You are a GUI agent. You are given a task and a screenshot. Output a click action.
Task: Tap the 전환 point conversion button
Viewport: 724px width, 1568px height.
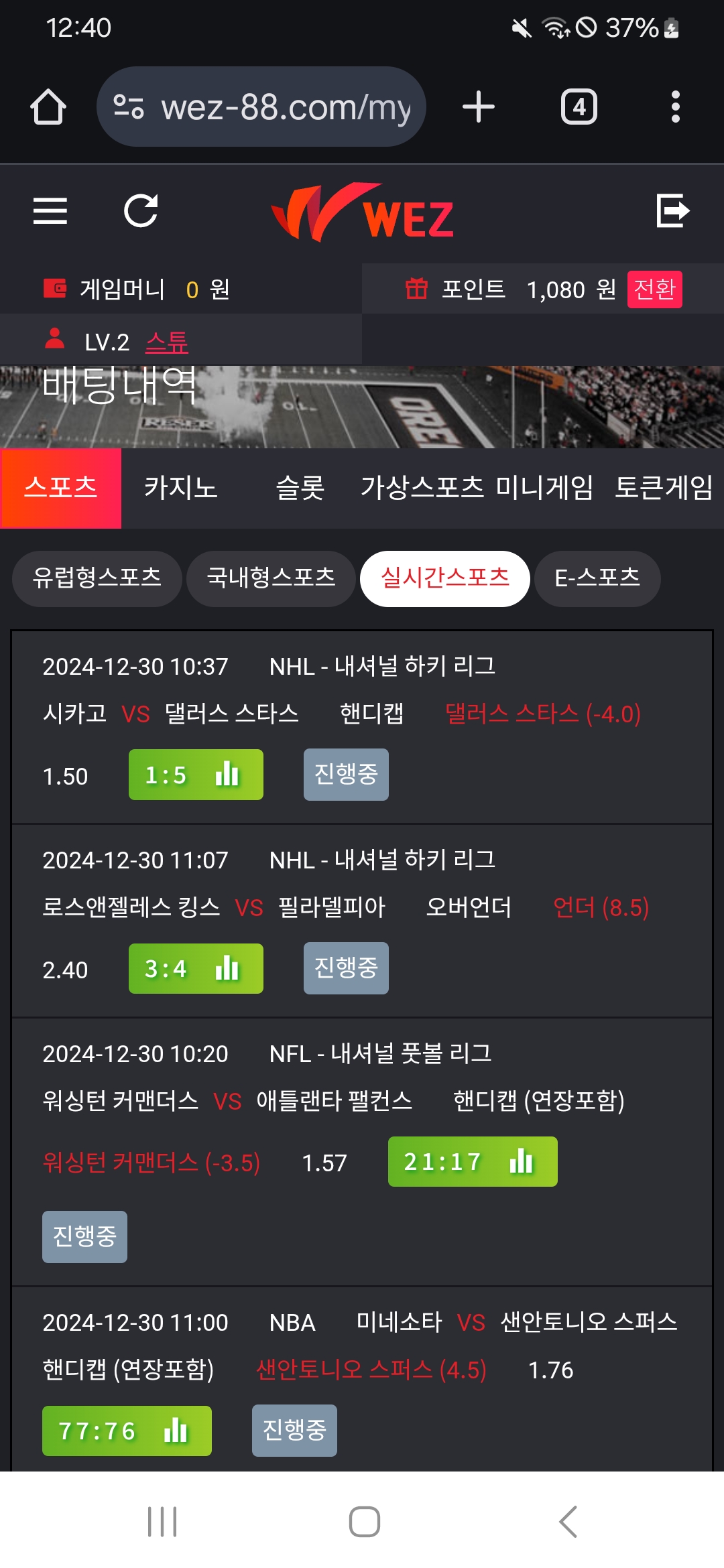click(x=654, y=289)
